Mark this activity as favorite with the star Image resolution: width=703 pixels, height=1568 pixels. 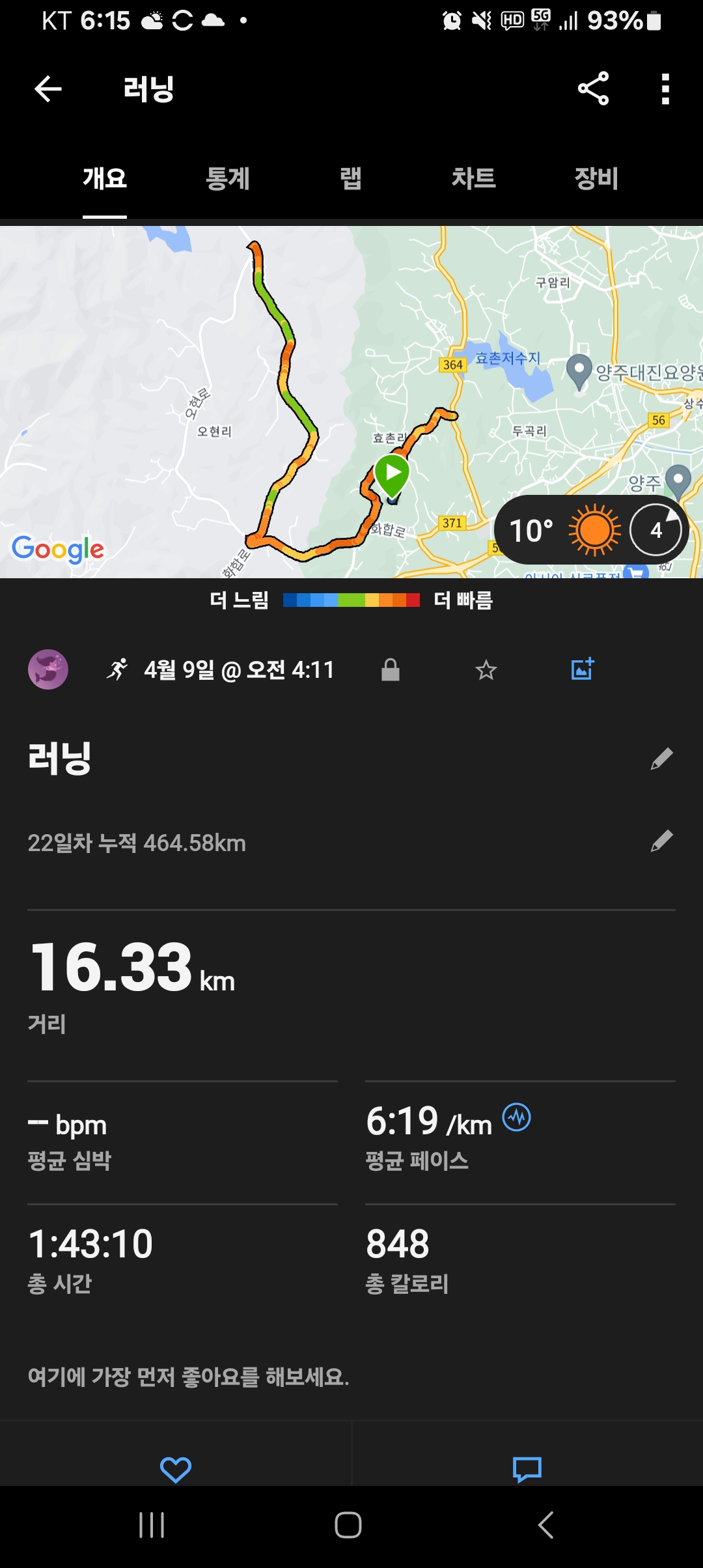click(486, 669)
